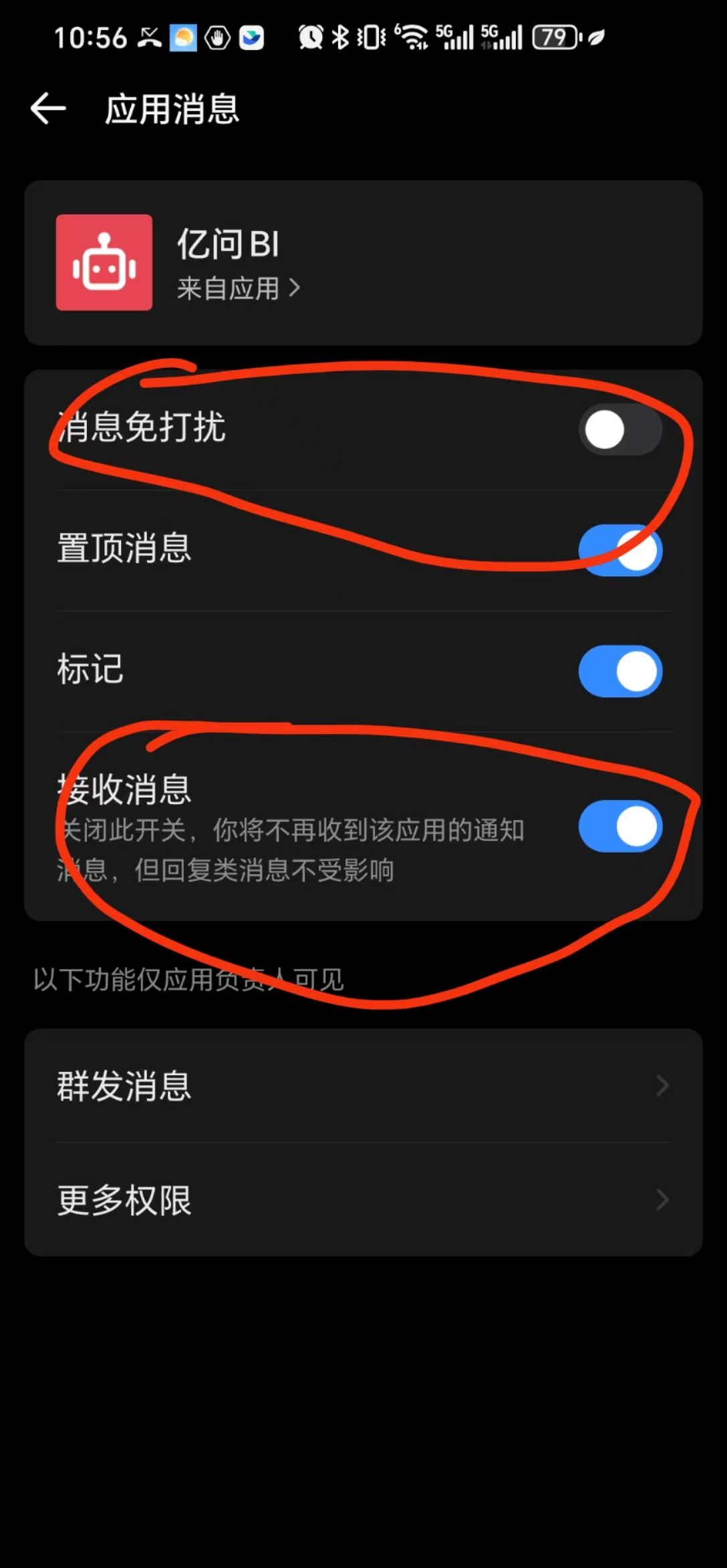Open 来自应用 details via its chevron
The height and width of the screenshot is (1568, 727).
tap(296, 288)
